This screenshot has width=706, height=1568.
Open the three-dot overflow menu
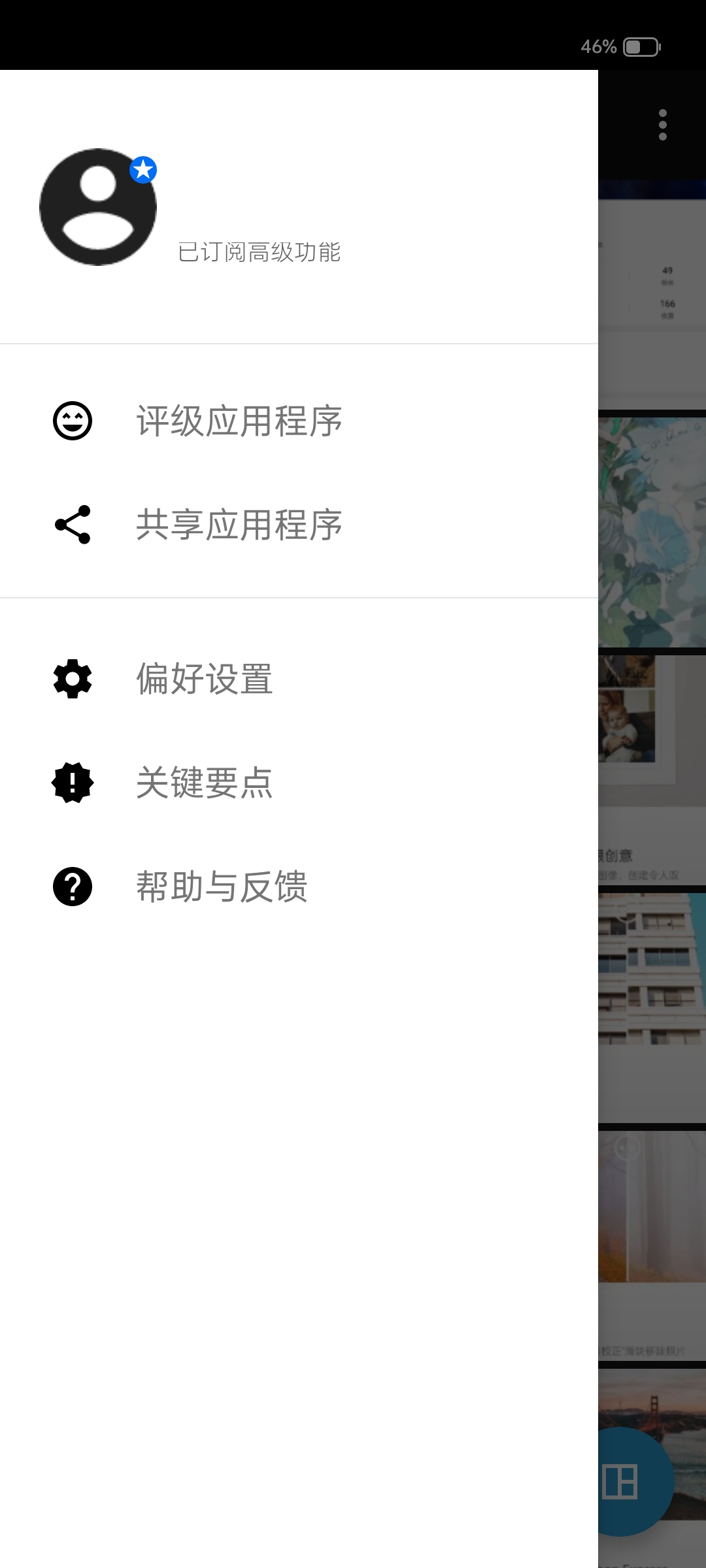coord(662,125)
